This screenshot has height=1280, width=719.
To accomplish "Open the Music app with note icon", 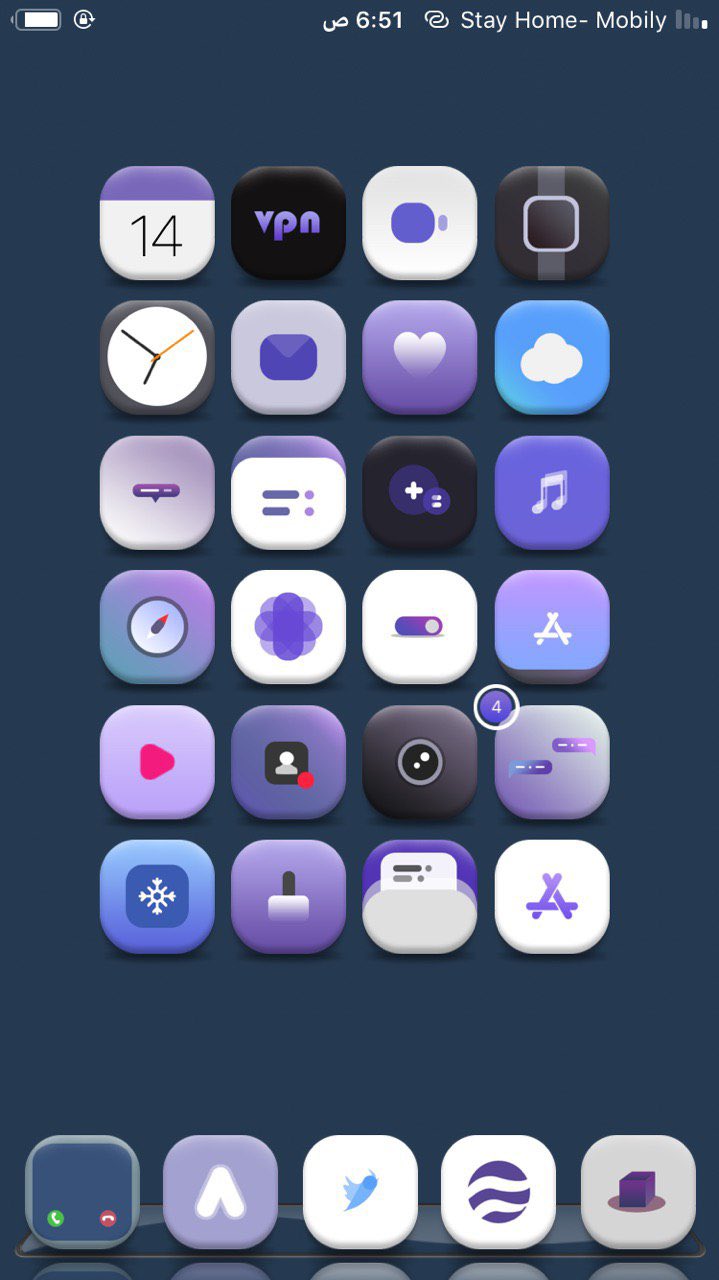I will click(x=552, y=492).
